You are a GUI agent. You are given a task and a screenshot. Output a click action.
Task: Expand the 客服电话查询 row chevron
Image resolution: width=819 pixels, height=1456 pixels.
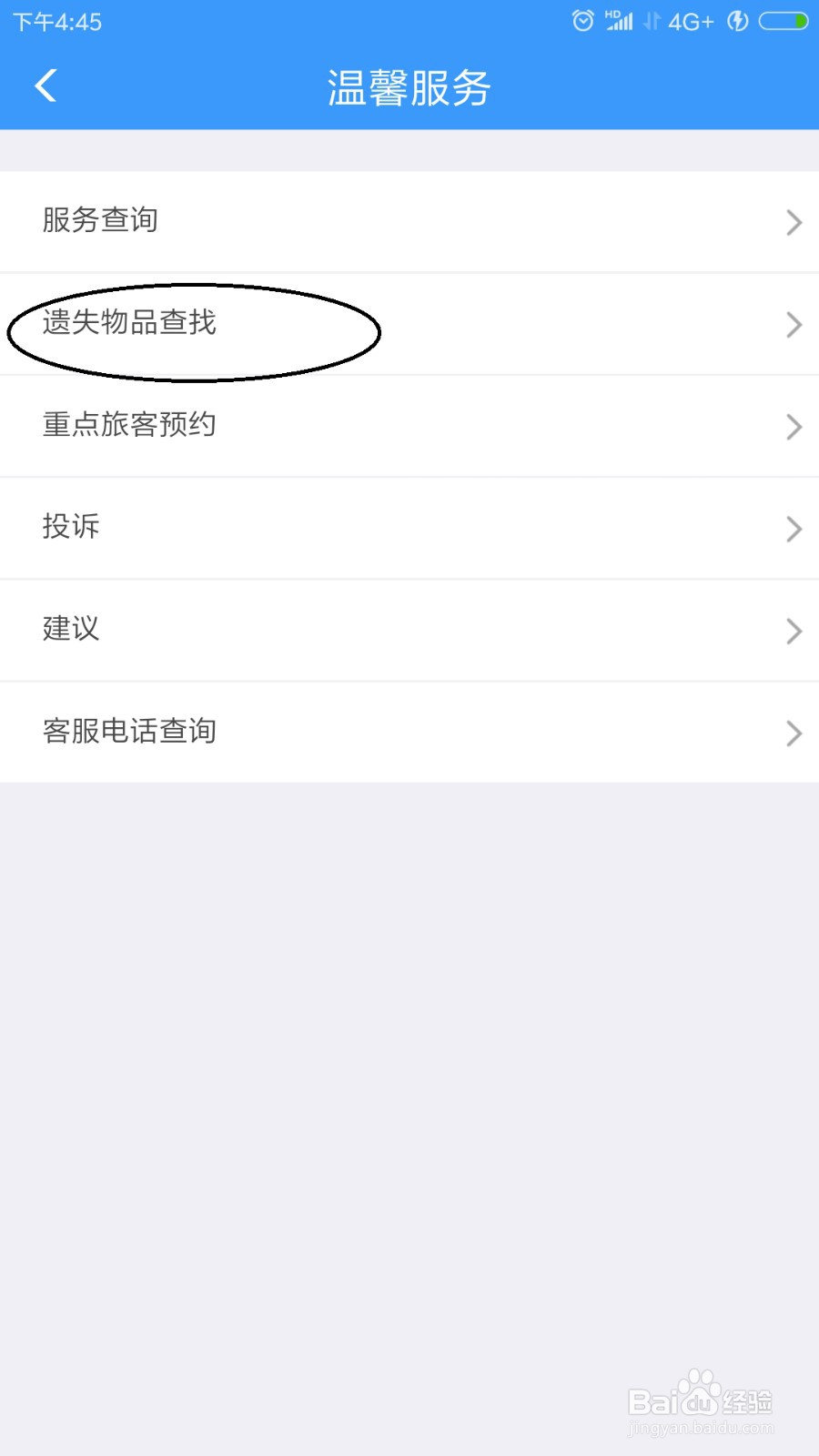coord(793,733)
